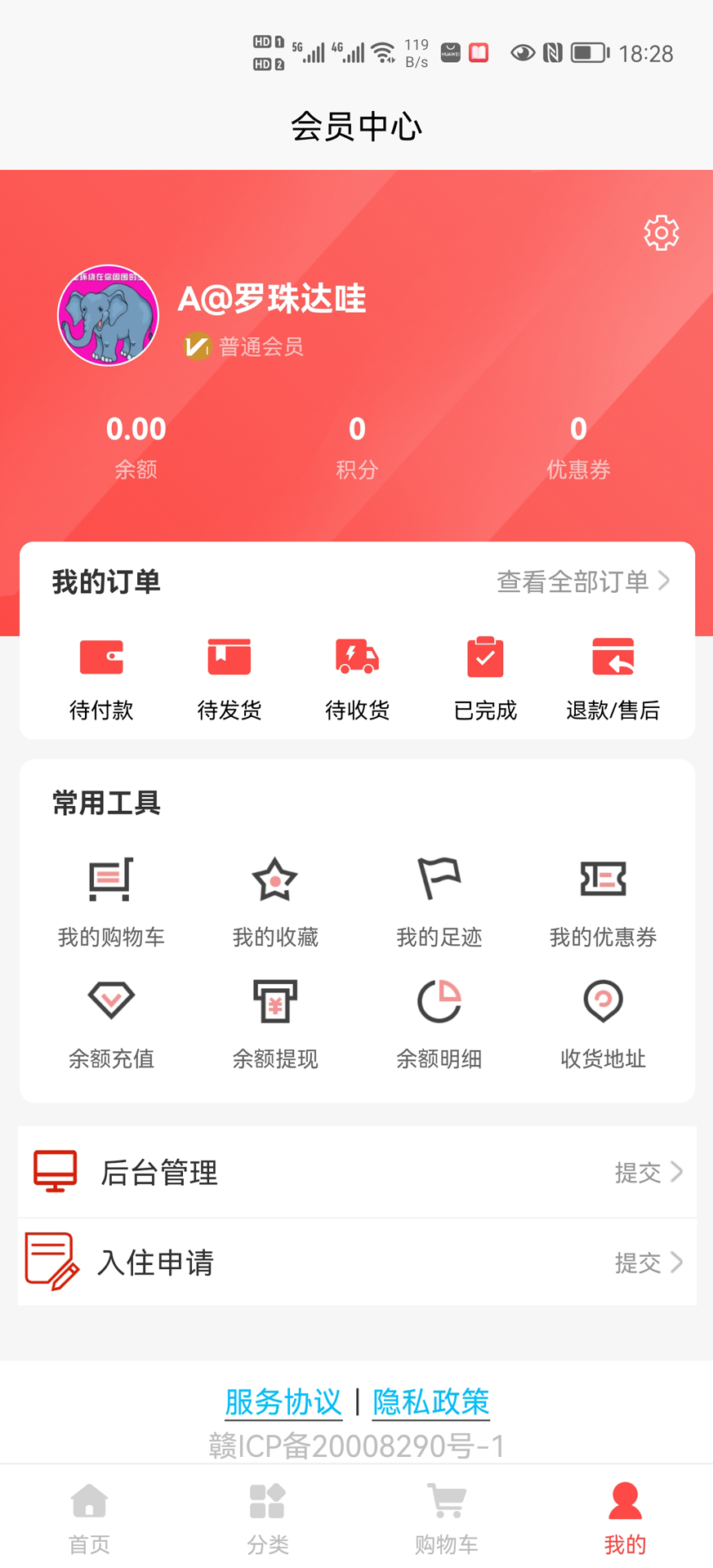The width and height of the screenshot is (713, 1568).
Task: Select 余额提现 withdrawal icon
Action: pyautogui.click(x=274, y=1001)
